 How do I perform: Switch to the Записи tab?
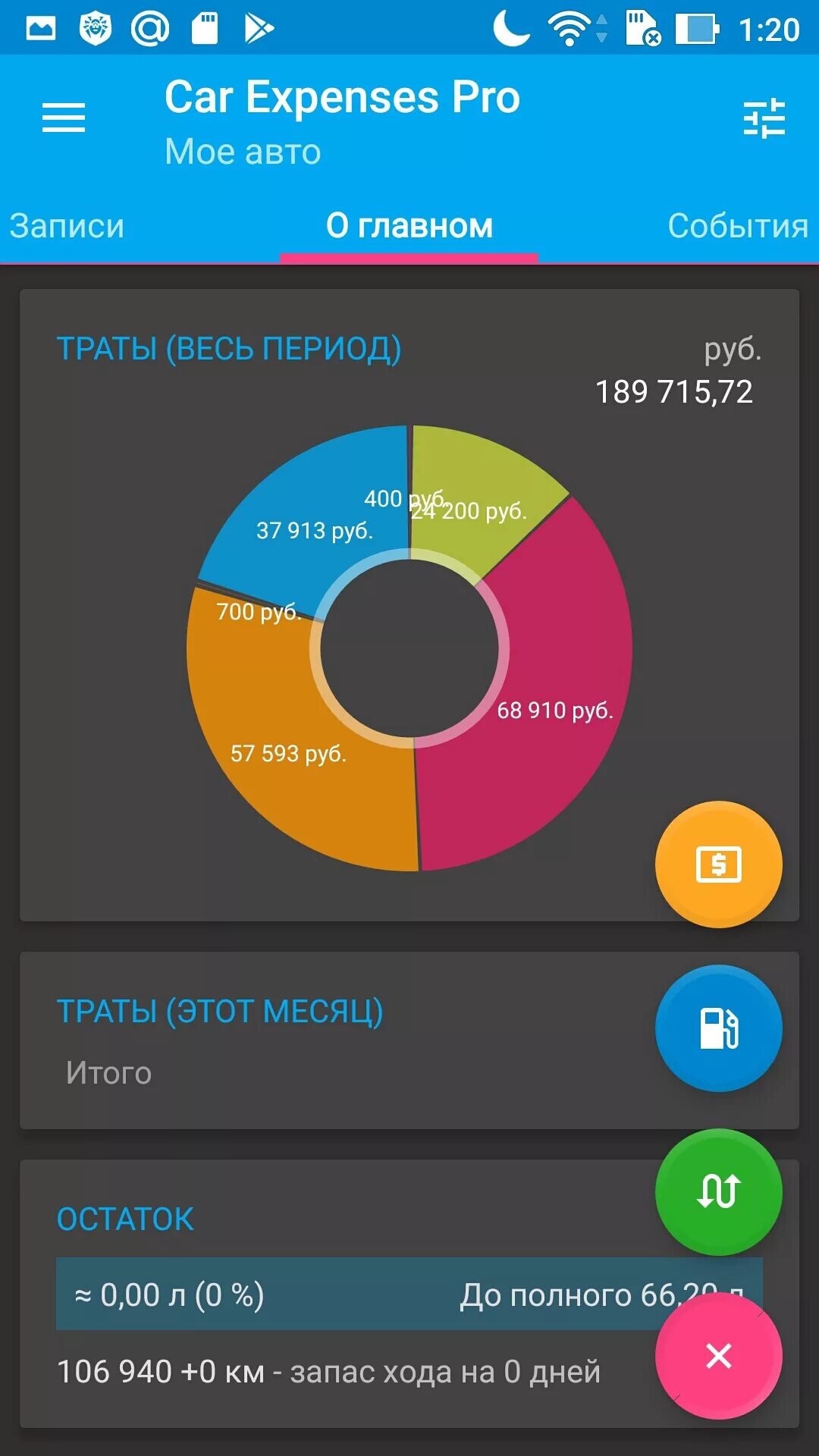pyautogui.click(x=67, y=226)
